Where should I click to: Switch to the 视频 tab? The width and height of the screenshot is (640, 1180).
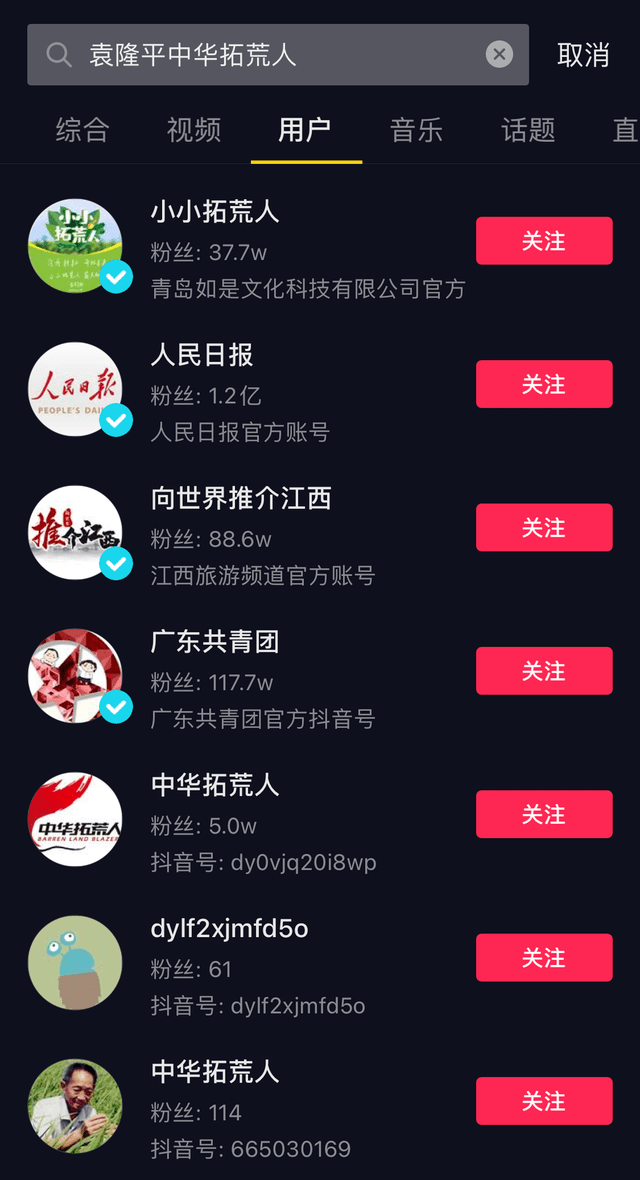[x=194, y=130]
